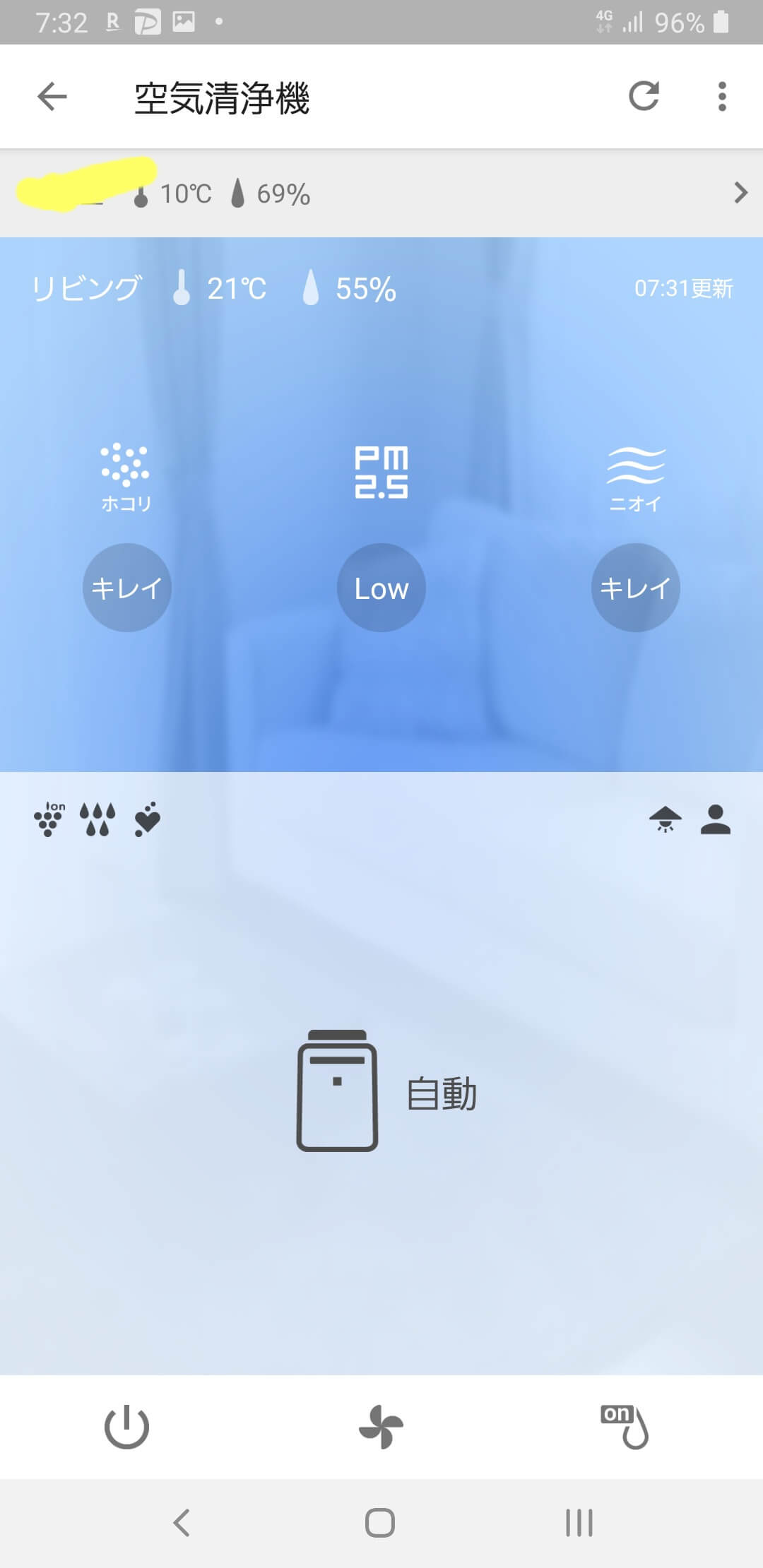Tap the power button icon
763x1568 pixels.
tap(126, 1427)
